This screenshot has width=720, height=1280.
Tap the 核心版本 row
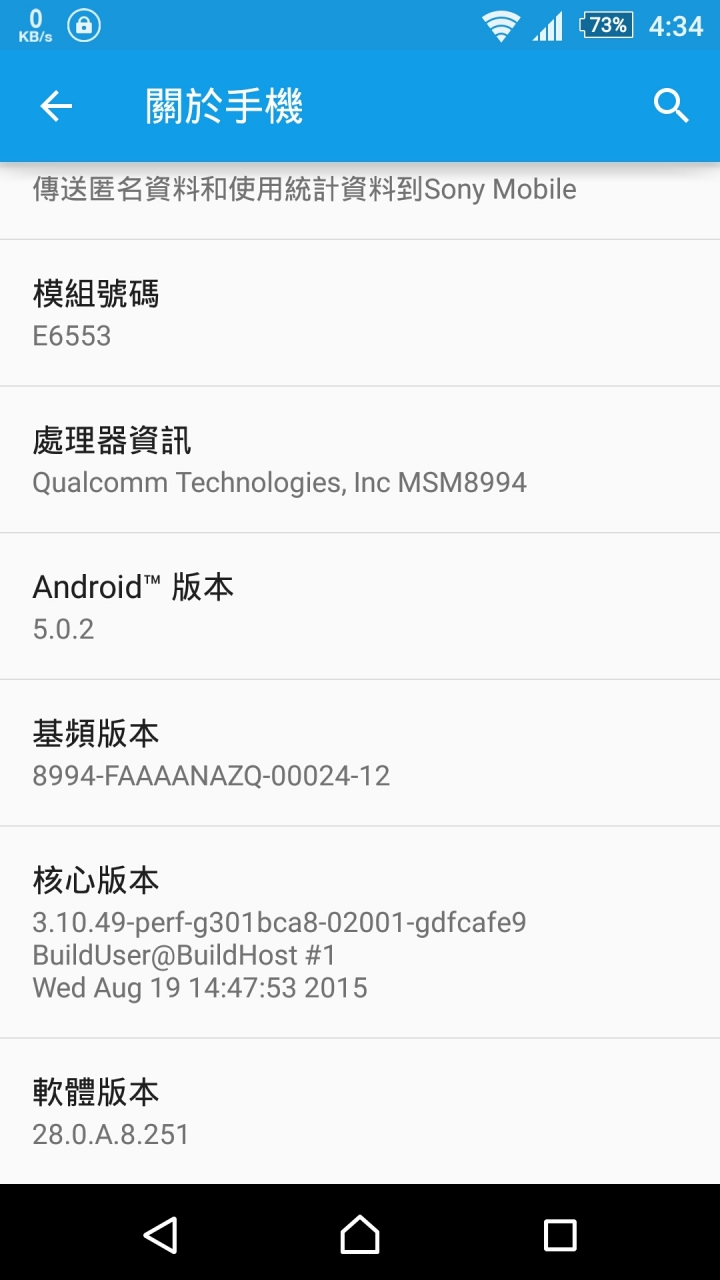[x=360, y=933]
